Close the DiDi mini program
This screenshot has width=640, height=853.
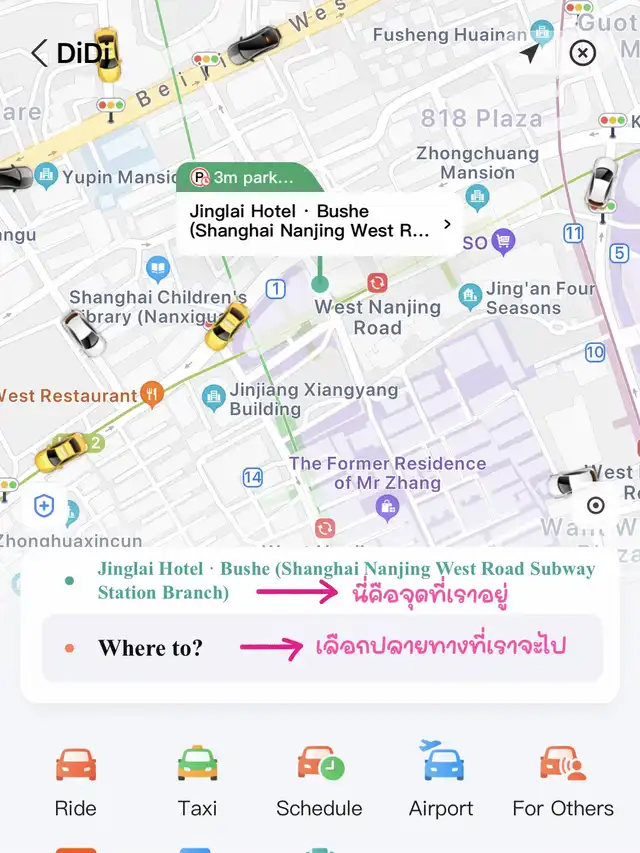(x=582, y=53)
